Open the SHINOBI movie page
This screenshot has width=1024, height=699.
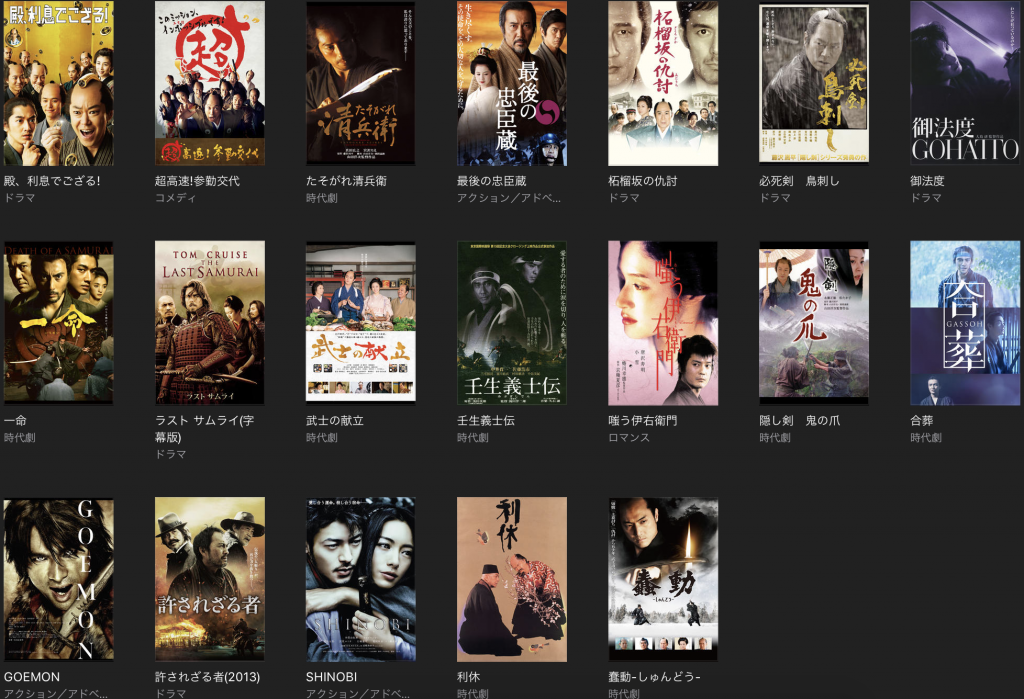pyautogui.click(x=361, y=580)
